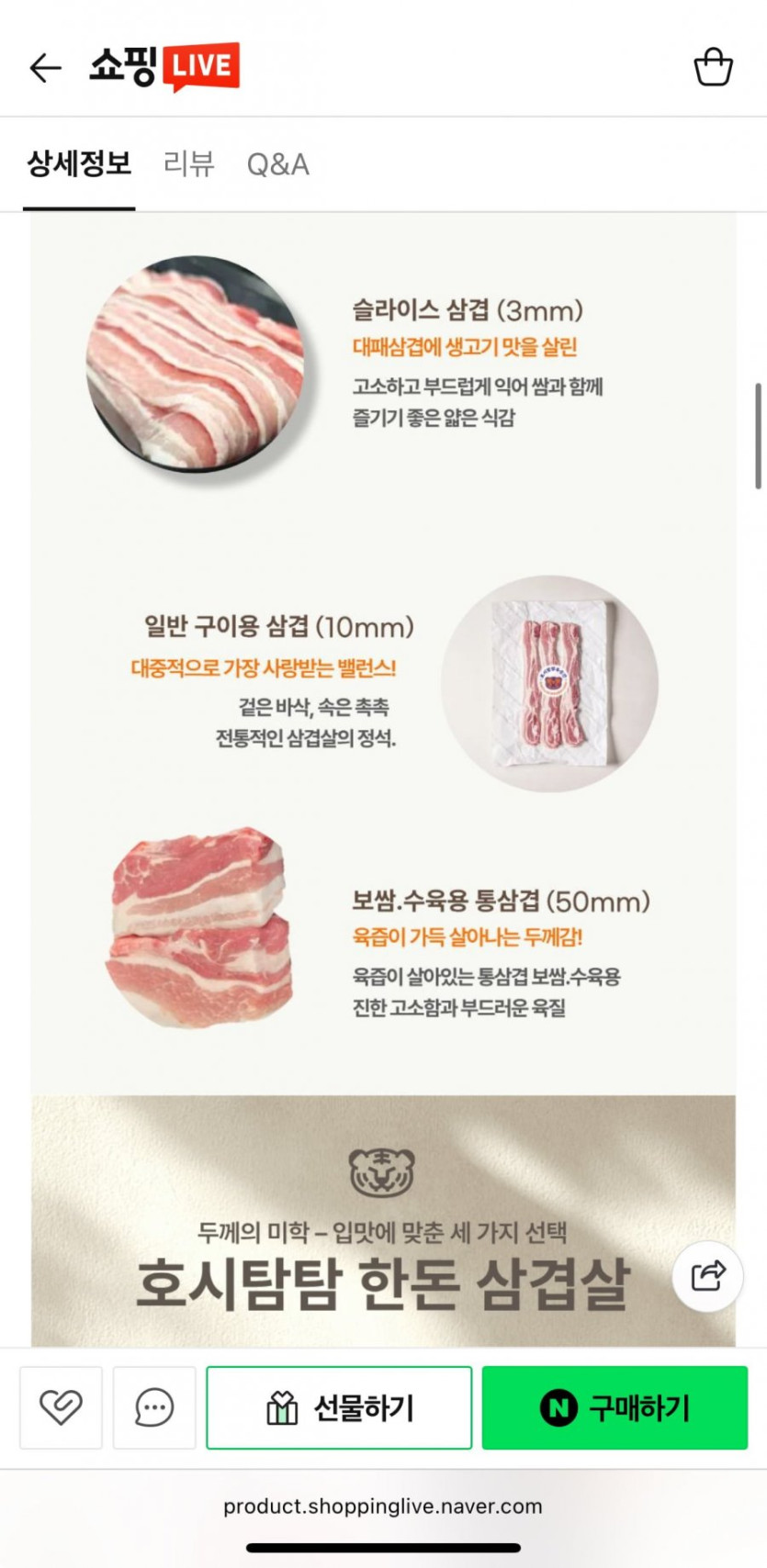
Task: Tap 선물하기 to send as gift
Action: pyautogui.click(x=339, y=1407)
